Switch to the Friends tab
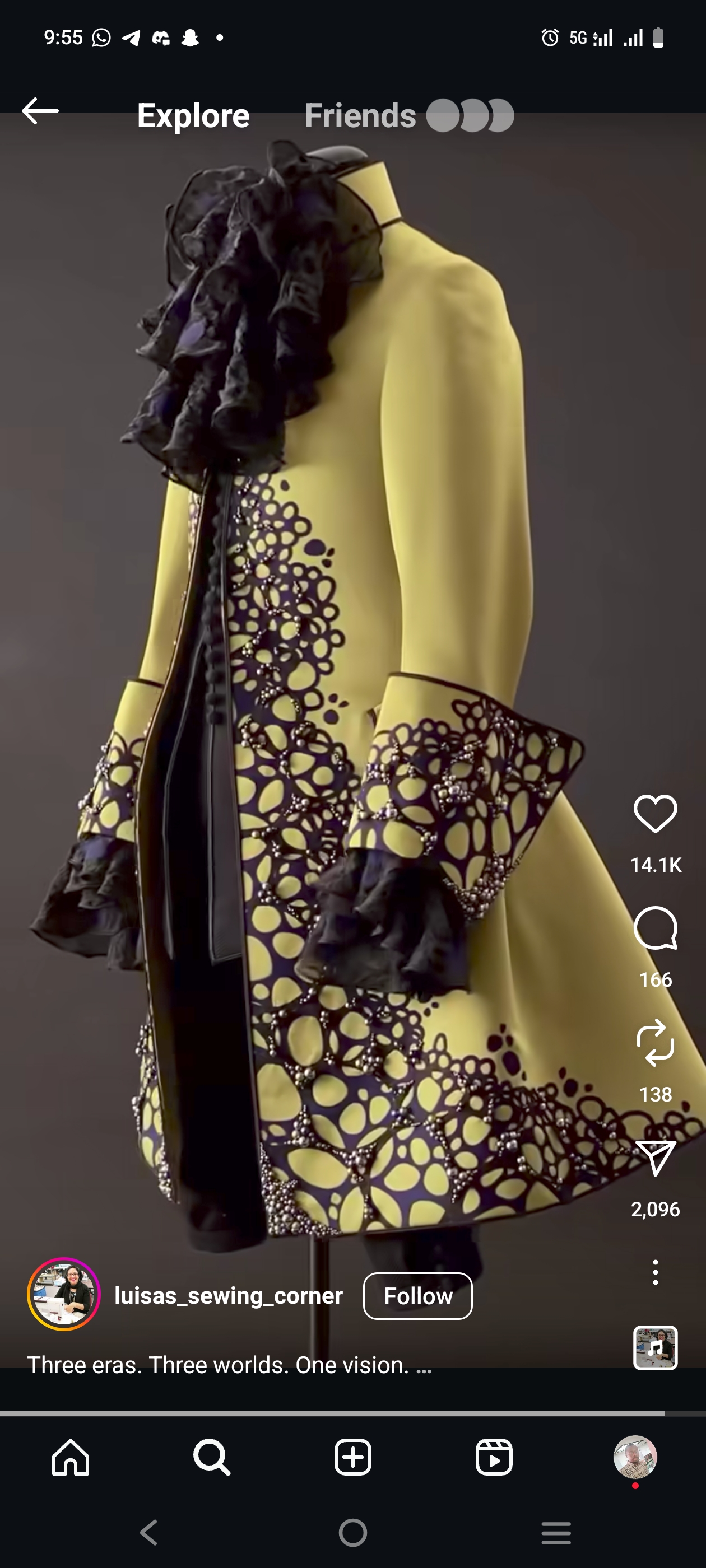 coord(360,116)
